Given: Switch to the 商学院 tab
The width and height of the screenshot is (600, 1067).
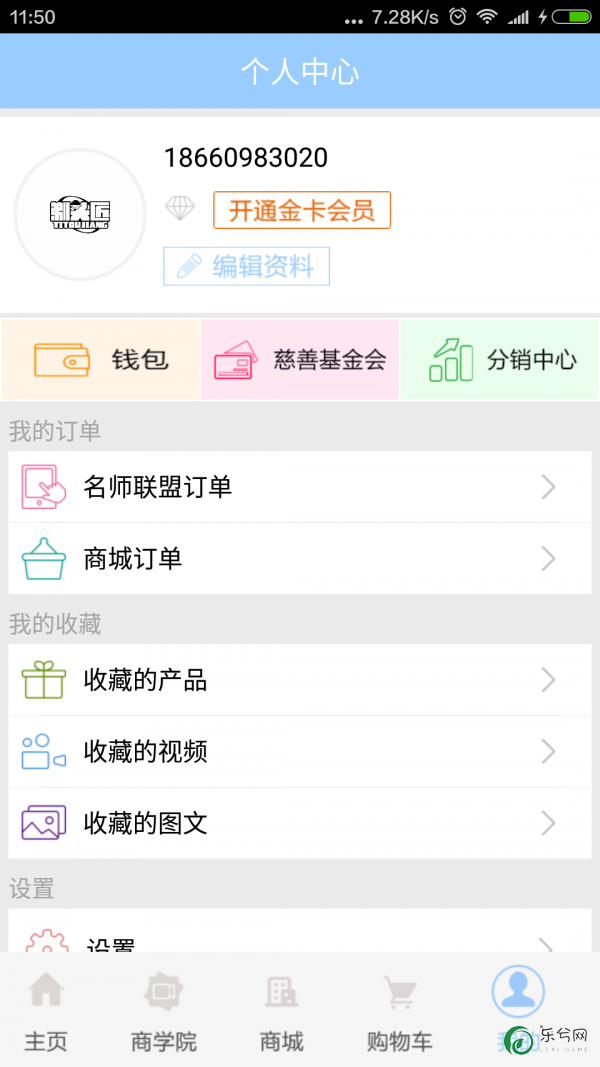Looking at the screenshot, I should pos(163,1011).
